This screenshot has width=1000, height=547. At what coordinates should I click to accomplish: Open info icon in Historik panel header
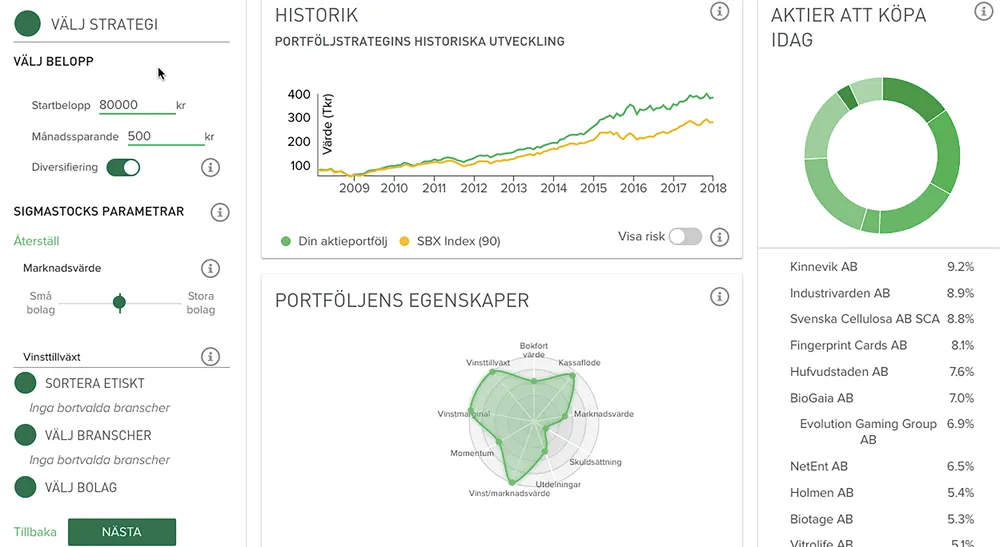pos(719,12)
